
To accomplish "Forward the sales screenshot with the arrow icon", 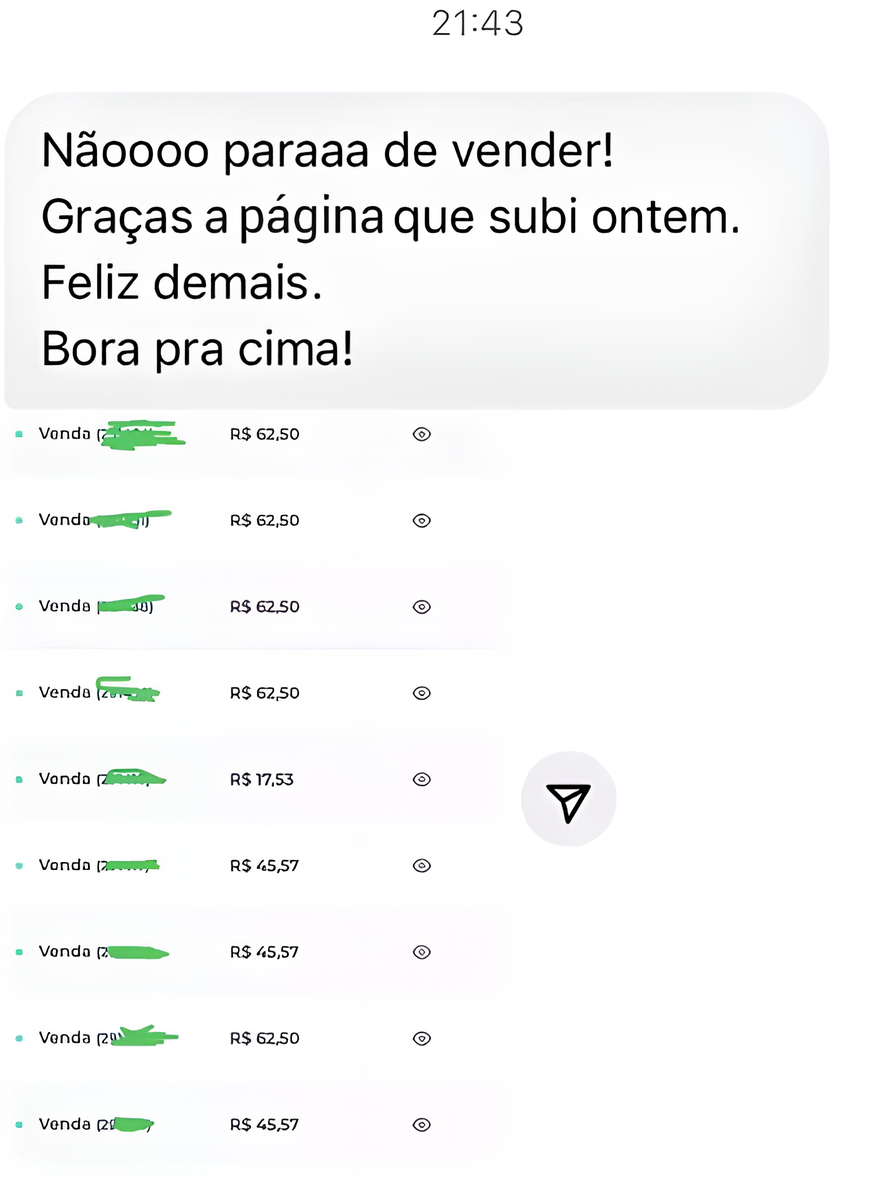I will pos(568,799).
